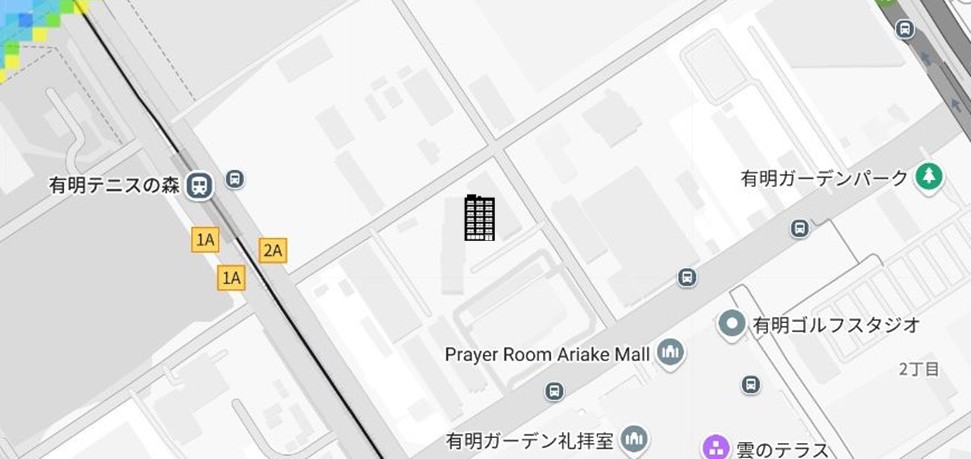971x459 pixels.
Task: Select the black building marker
Action: coord(480,218)
